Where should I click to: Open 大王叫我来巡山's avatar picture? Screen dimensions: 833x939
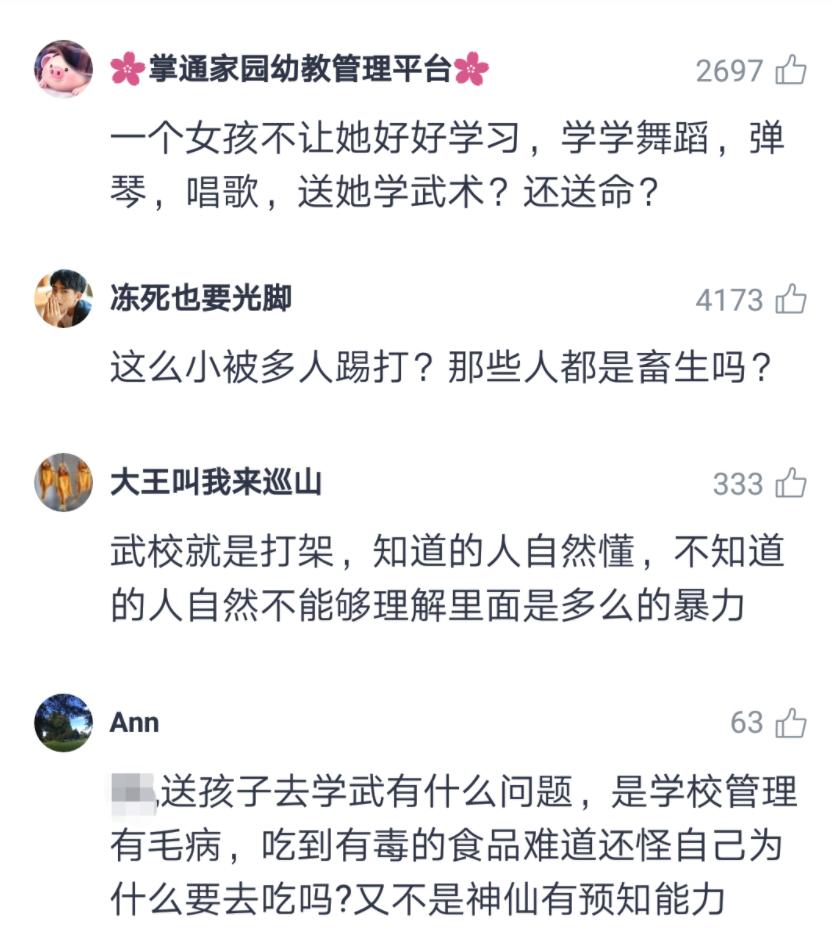pos(62,483)
